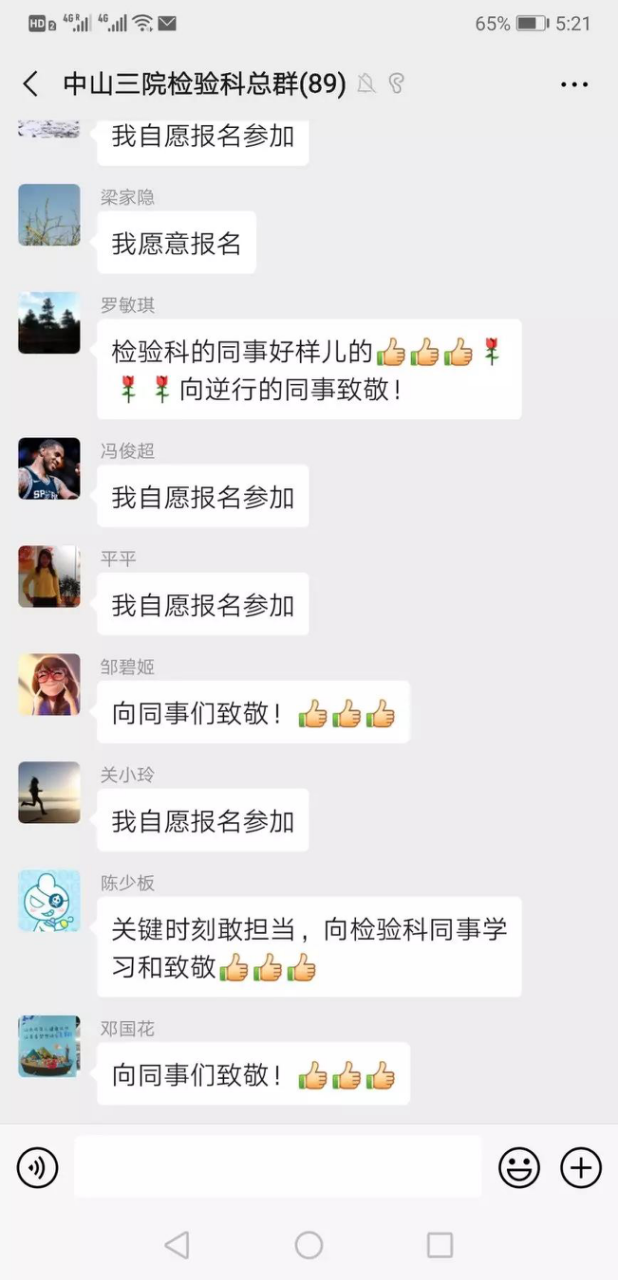Open 关小玲's profile avatar
This screenshot has height=1280, width=618.
pos(49,793)
